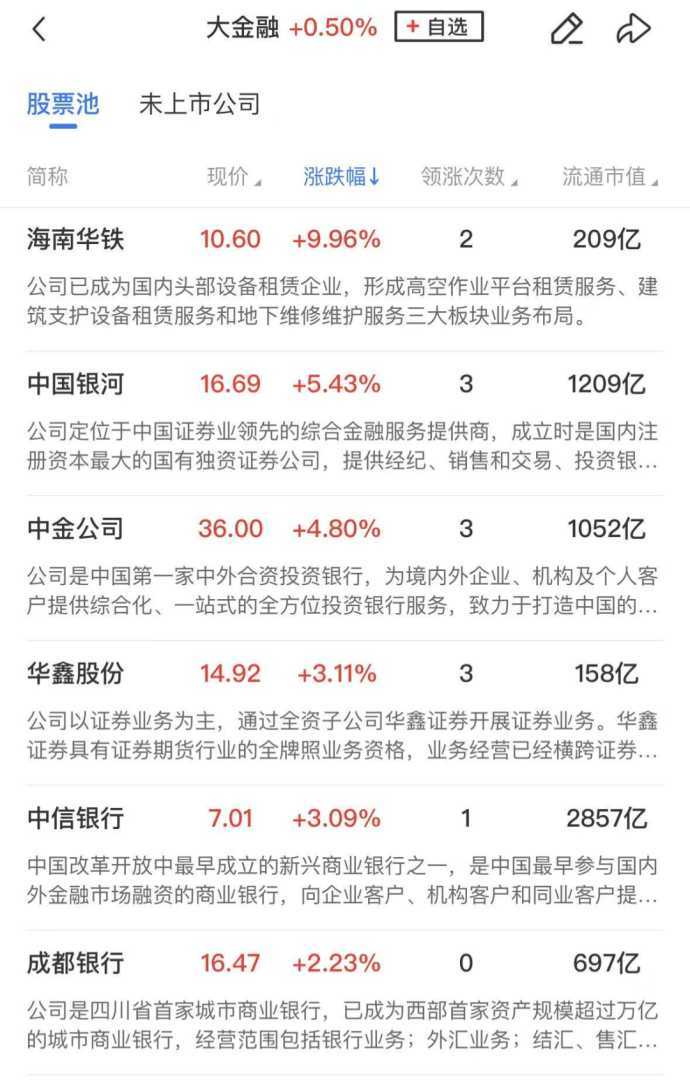This screenshot has height=1080, width=690.
Task: View the 中信银行 stock page
Action: click(x=76, y=818)
